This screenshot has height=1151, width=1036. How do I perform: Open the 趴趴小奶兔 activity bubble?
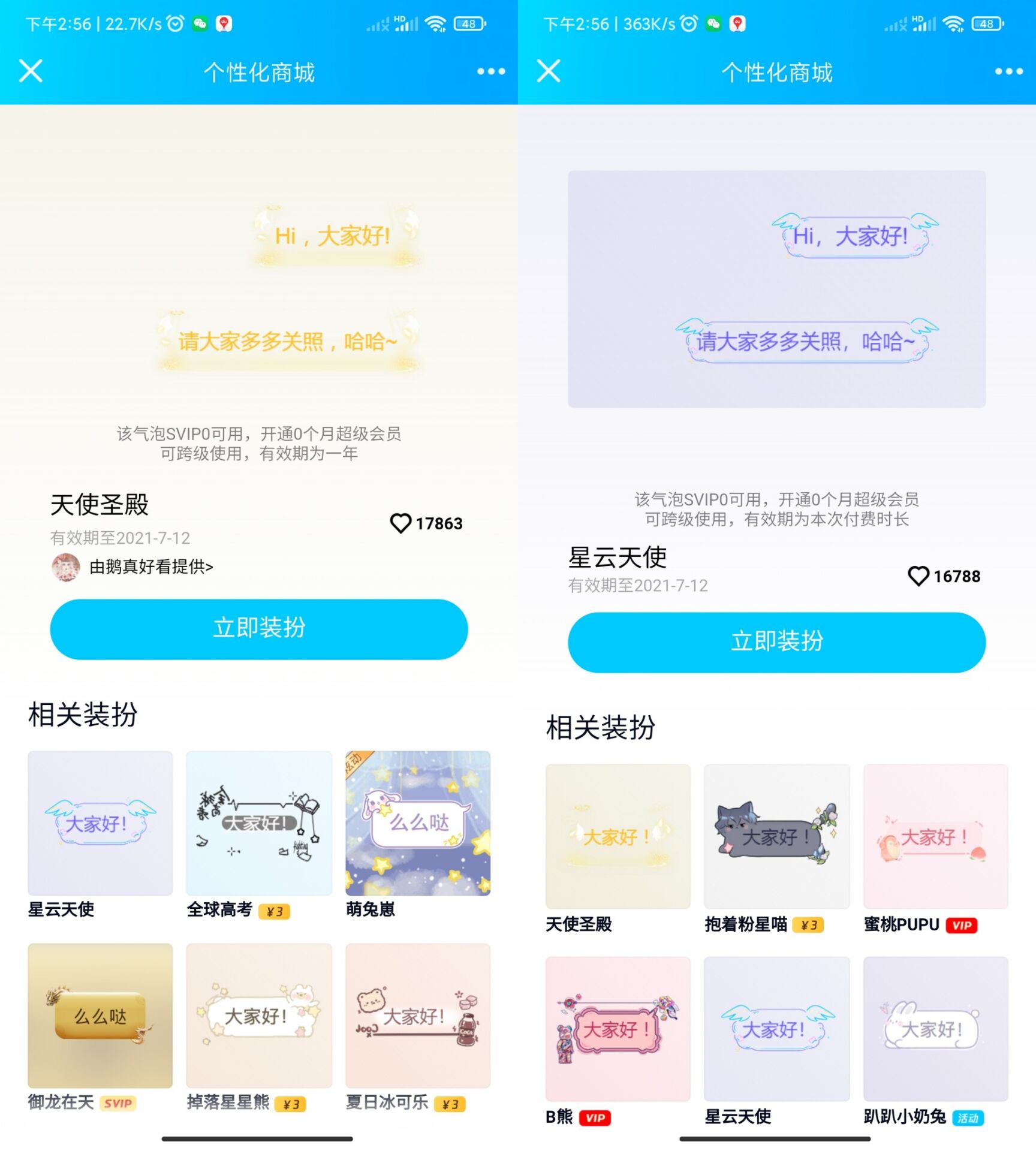(935, 1029)
